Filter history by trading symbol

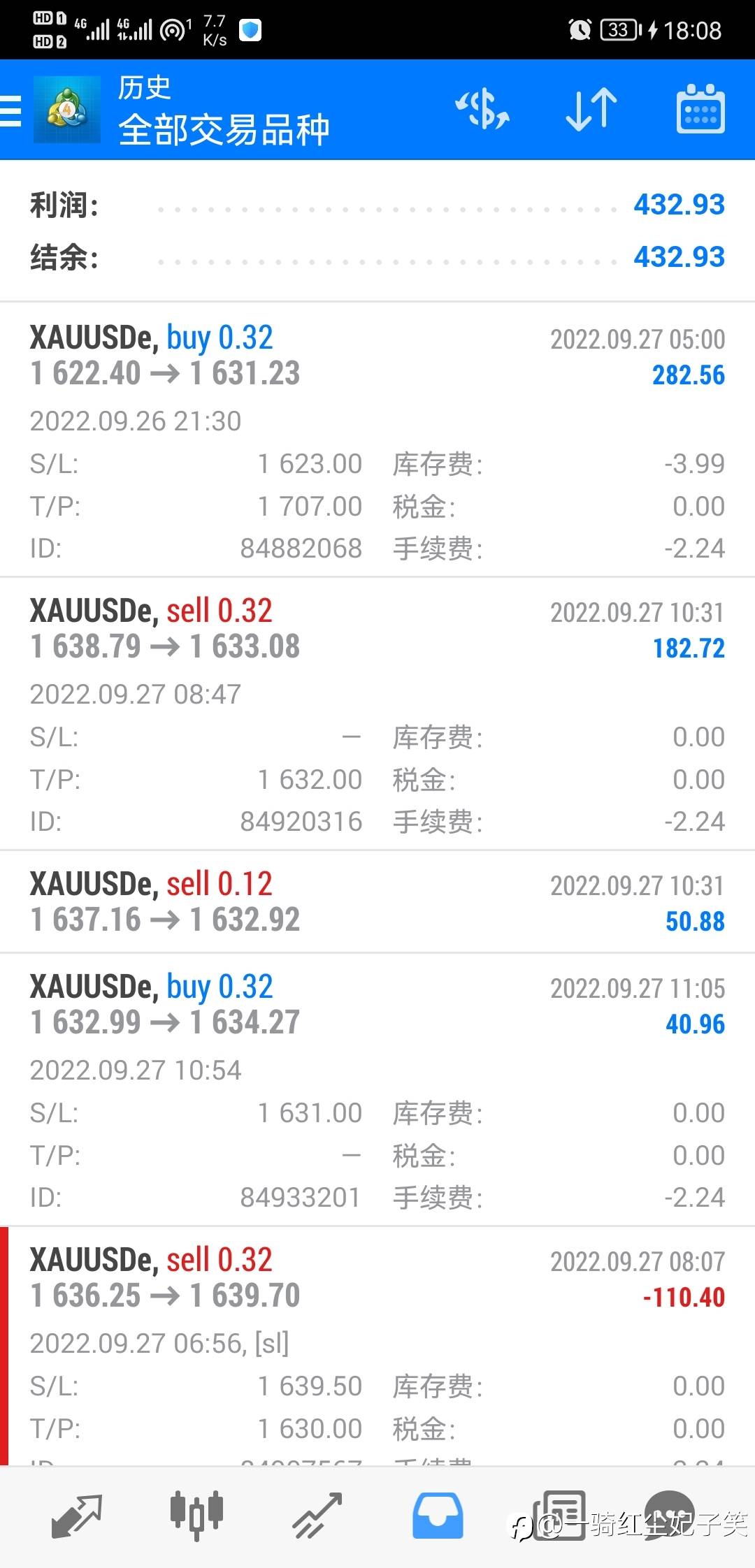pyautogui.click(x=482, y=110)
